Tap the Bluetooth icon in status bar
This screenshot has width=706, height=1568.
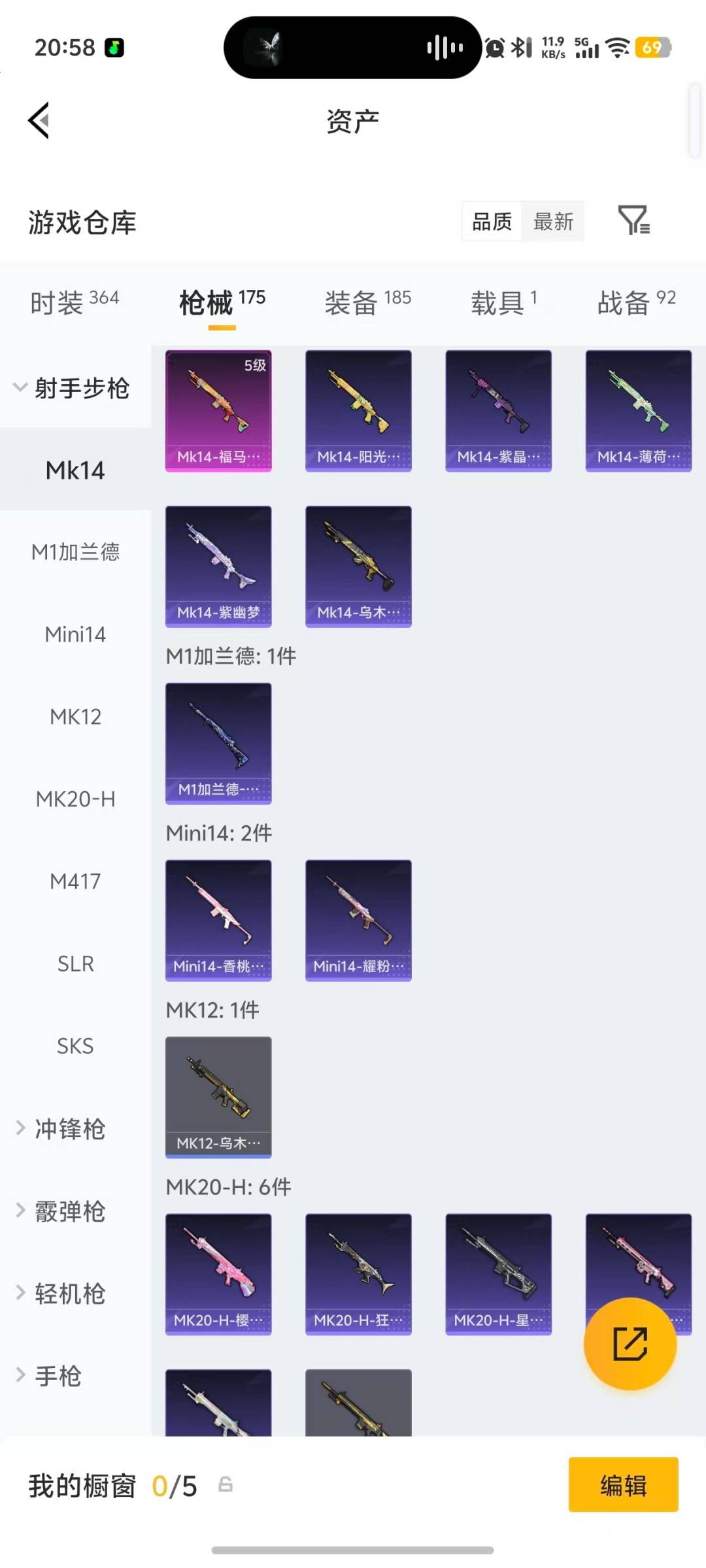tap(520, 48)
